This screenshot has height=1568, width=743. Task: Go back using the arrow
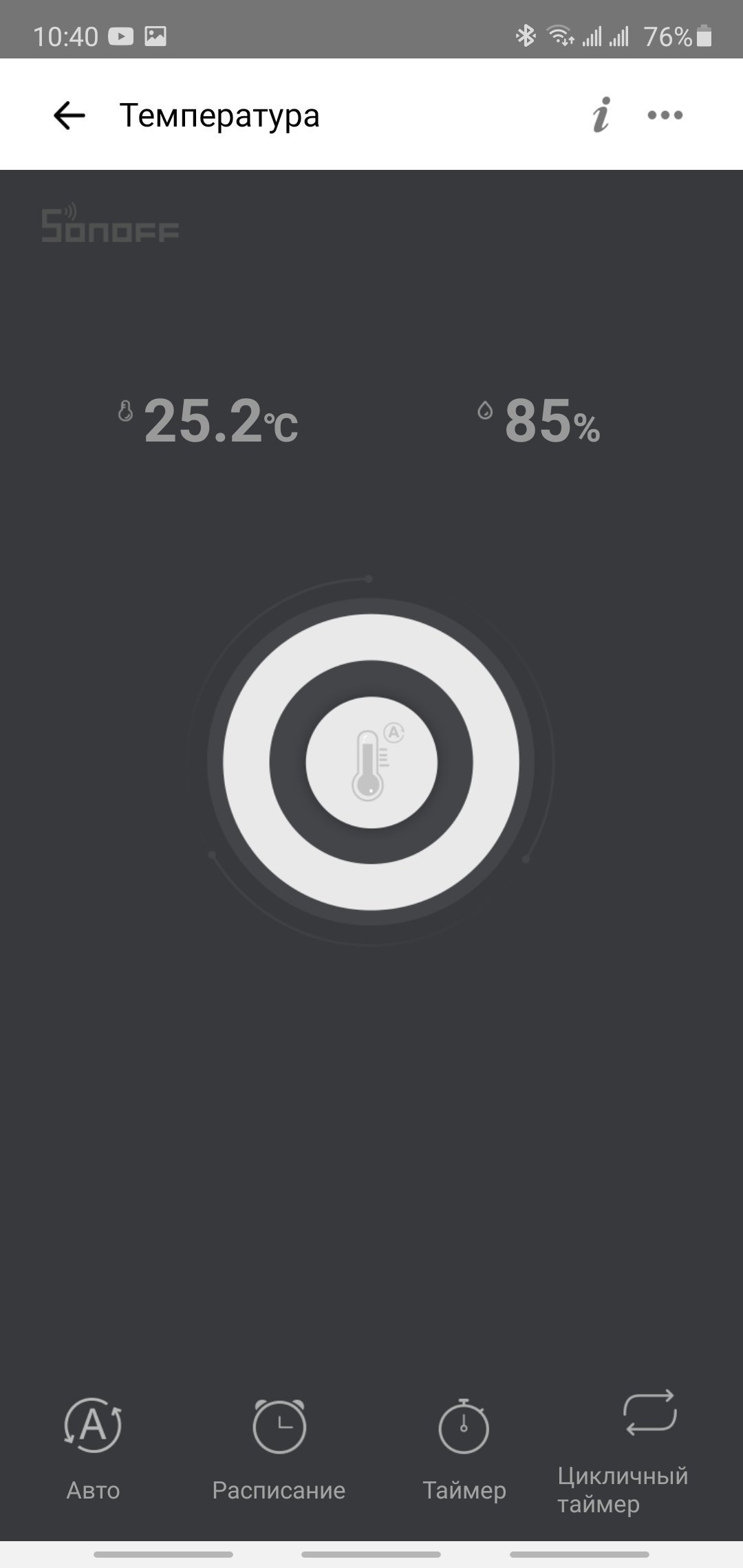pyautogui.click(x=69, y=116)
